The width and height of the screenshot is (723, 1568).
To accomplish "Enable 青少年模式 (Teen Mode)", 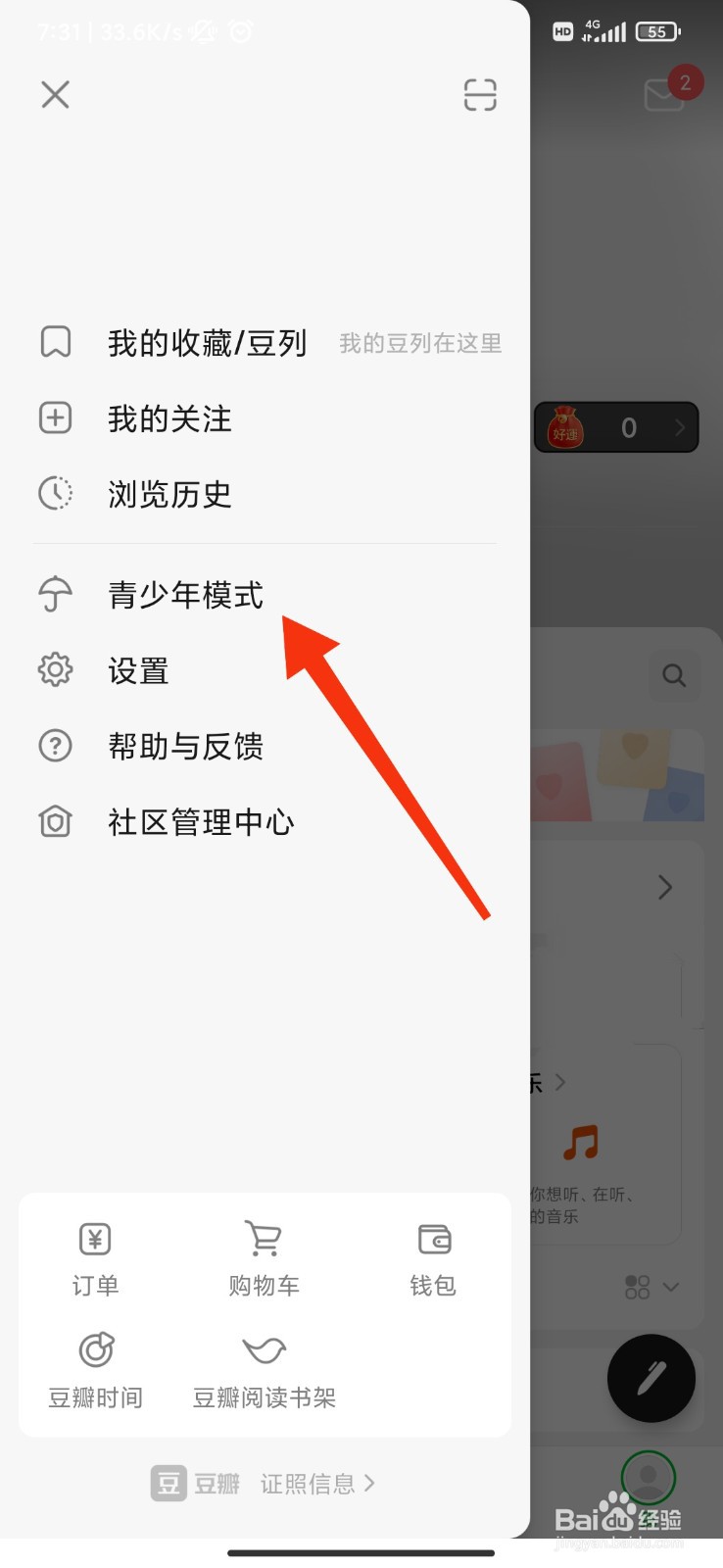I will pyautogui.click(x=184, y=595).
